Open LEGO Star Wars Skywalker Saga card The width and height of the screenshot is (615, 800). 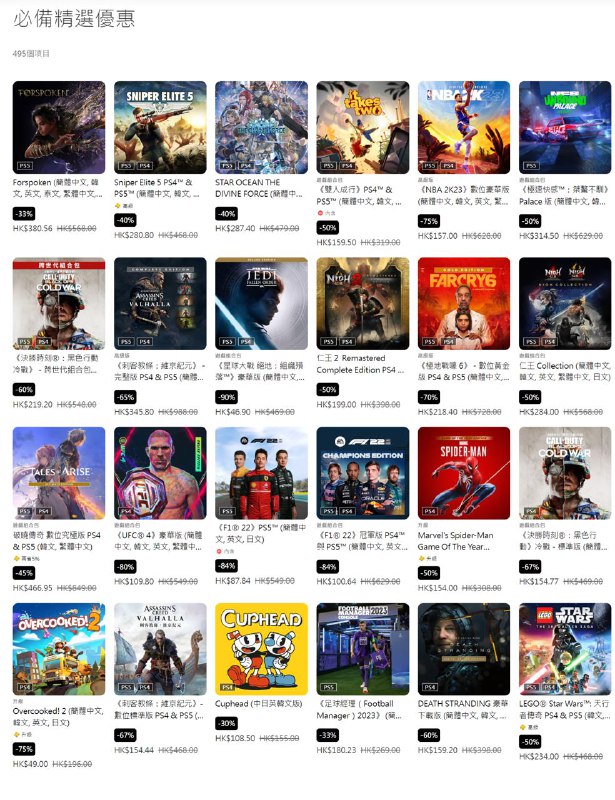564,649
